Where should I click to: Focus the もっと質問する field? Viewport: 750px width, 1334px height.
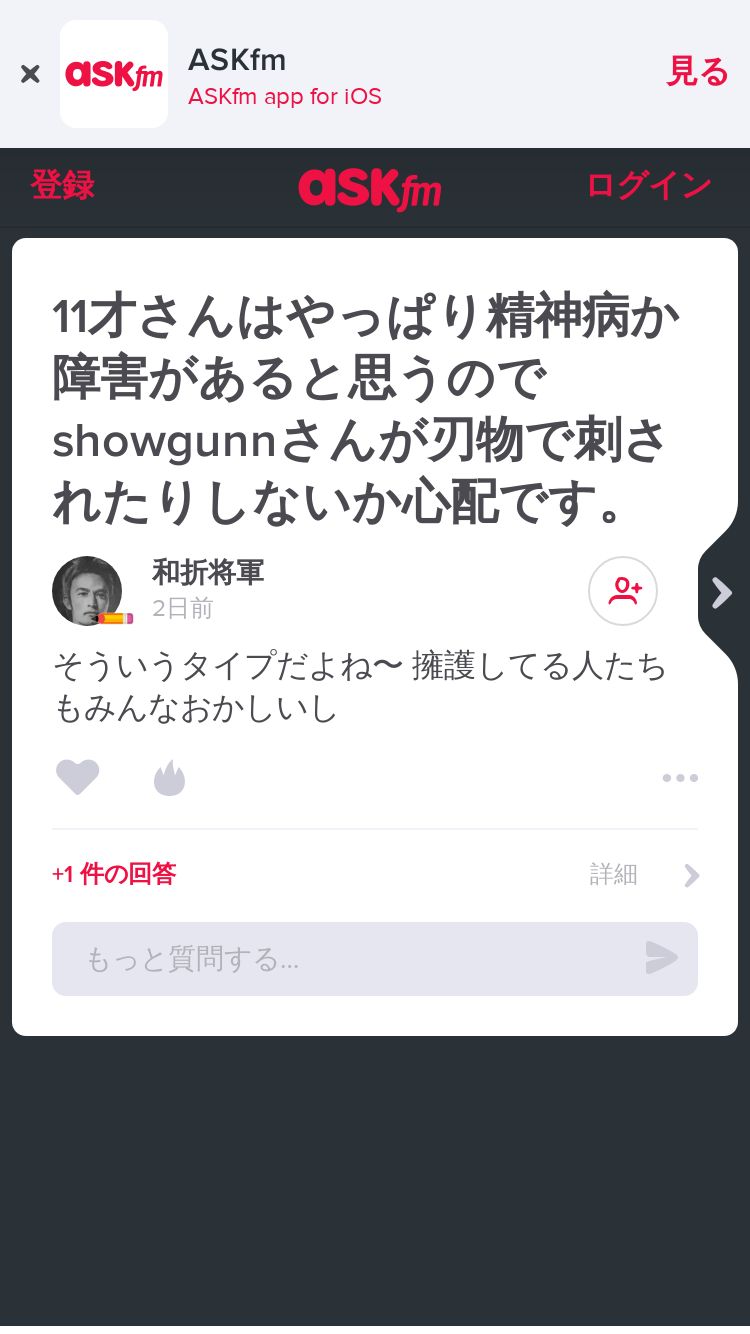[x=375, y=959]
